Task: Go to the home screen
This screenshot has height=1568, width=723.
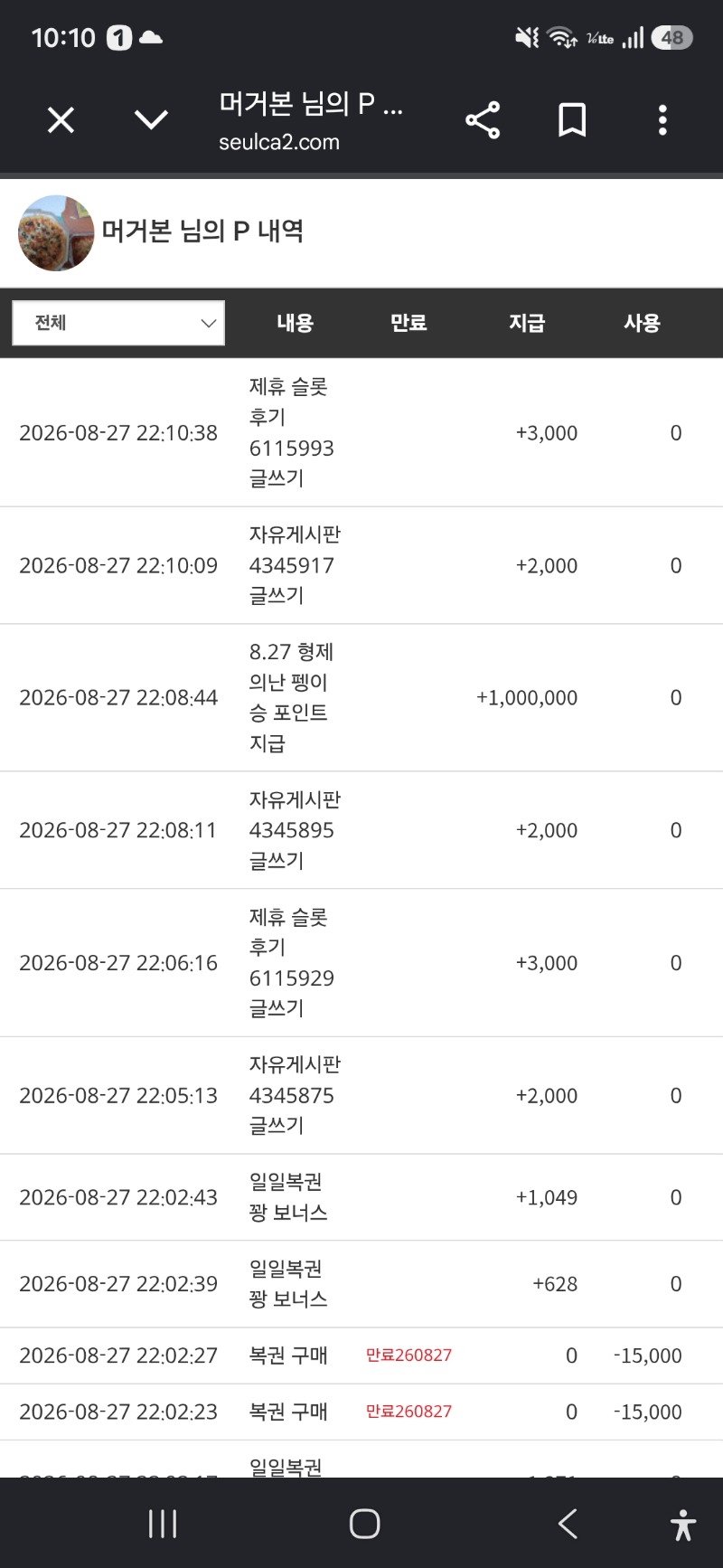Action: (364, 1524)
